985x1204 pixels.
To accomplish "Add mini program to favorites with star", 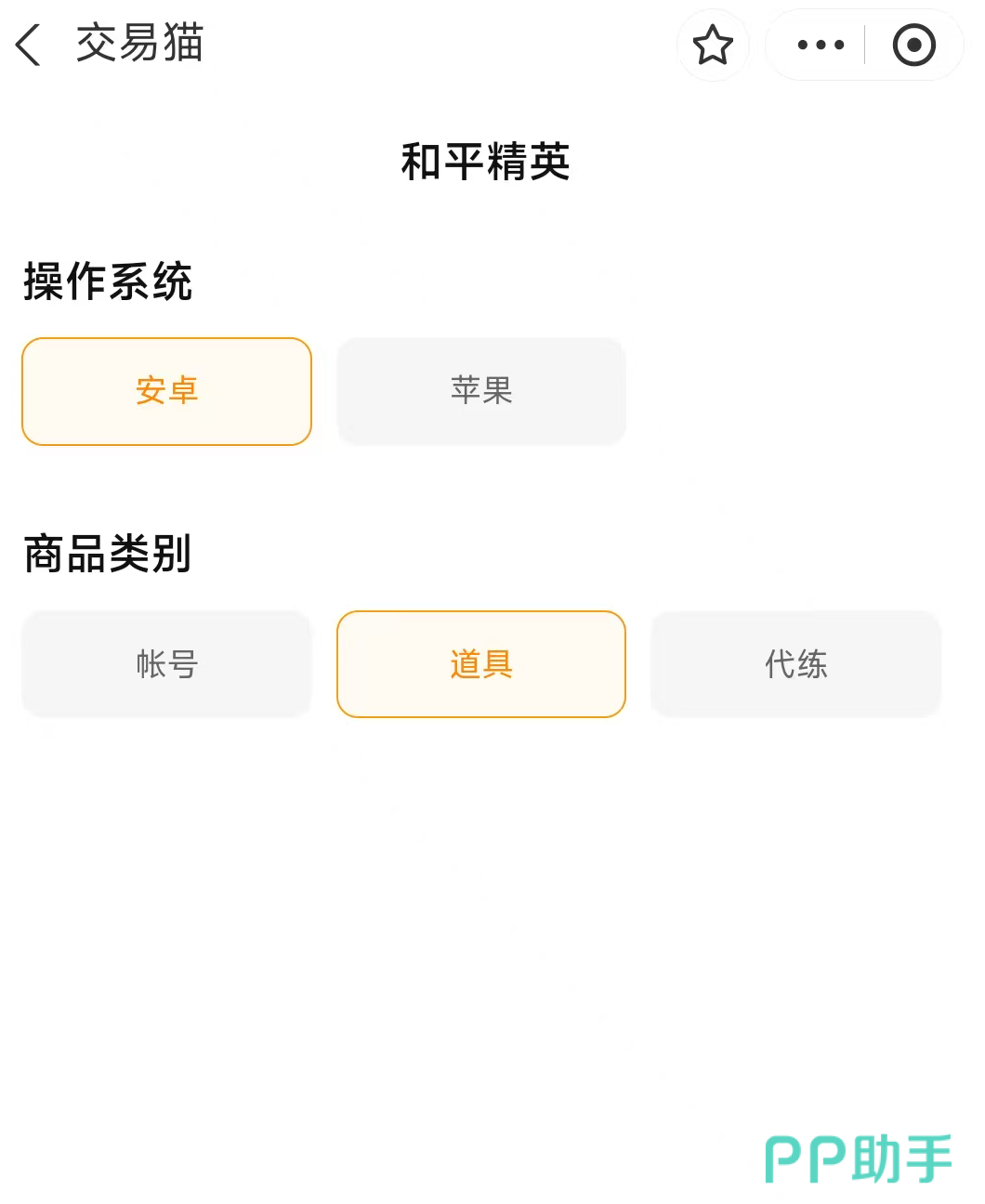I will pyautogui.click(x=713, y=45).
